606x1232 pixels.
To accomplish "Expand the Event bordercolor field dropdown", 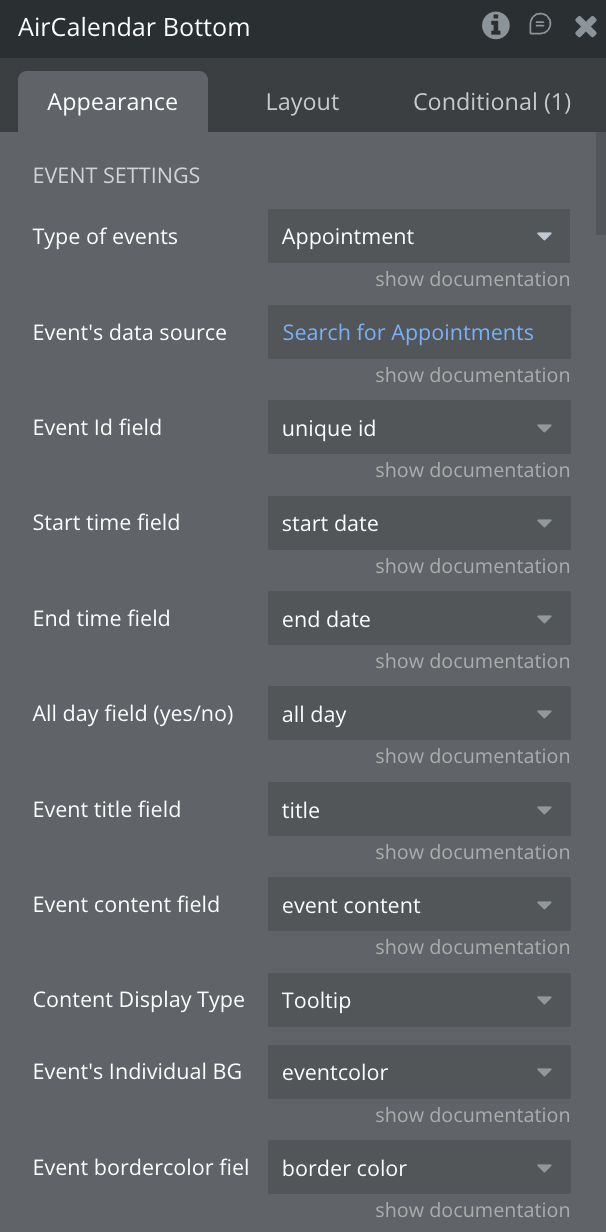I will [x=418, y=1168].
